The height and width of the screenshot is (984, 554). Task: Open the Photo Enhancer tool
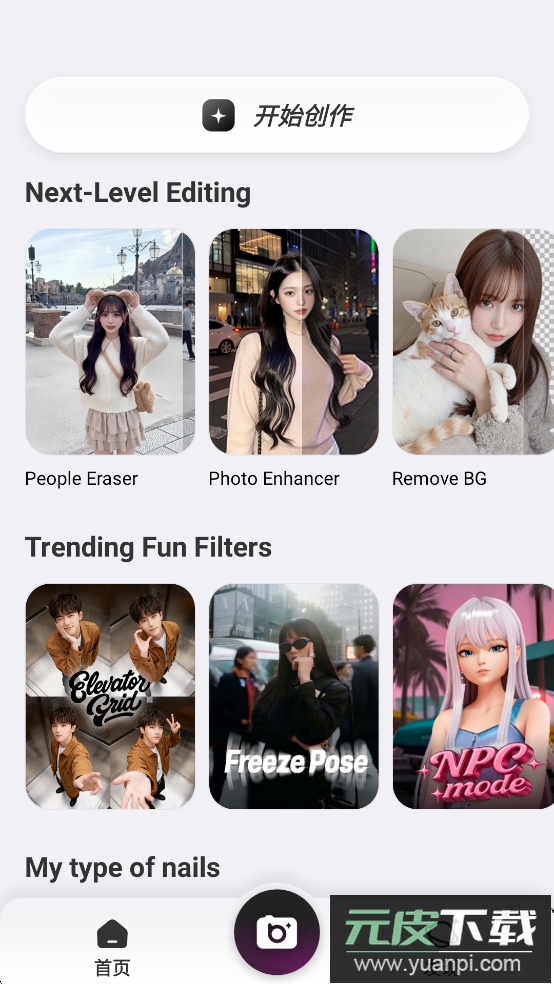click(294, 341)
